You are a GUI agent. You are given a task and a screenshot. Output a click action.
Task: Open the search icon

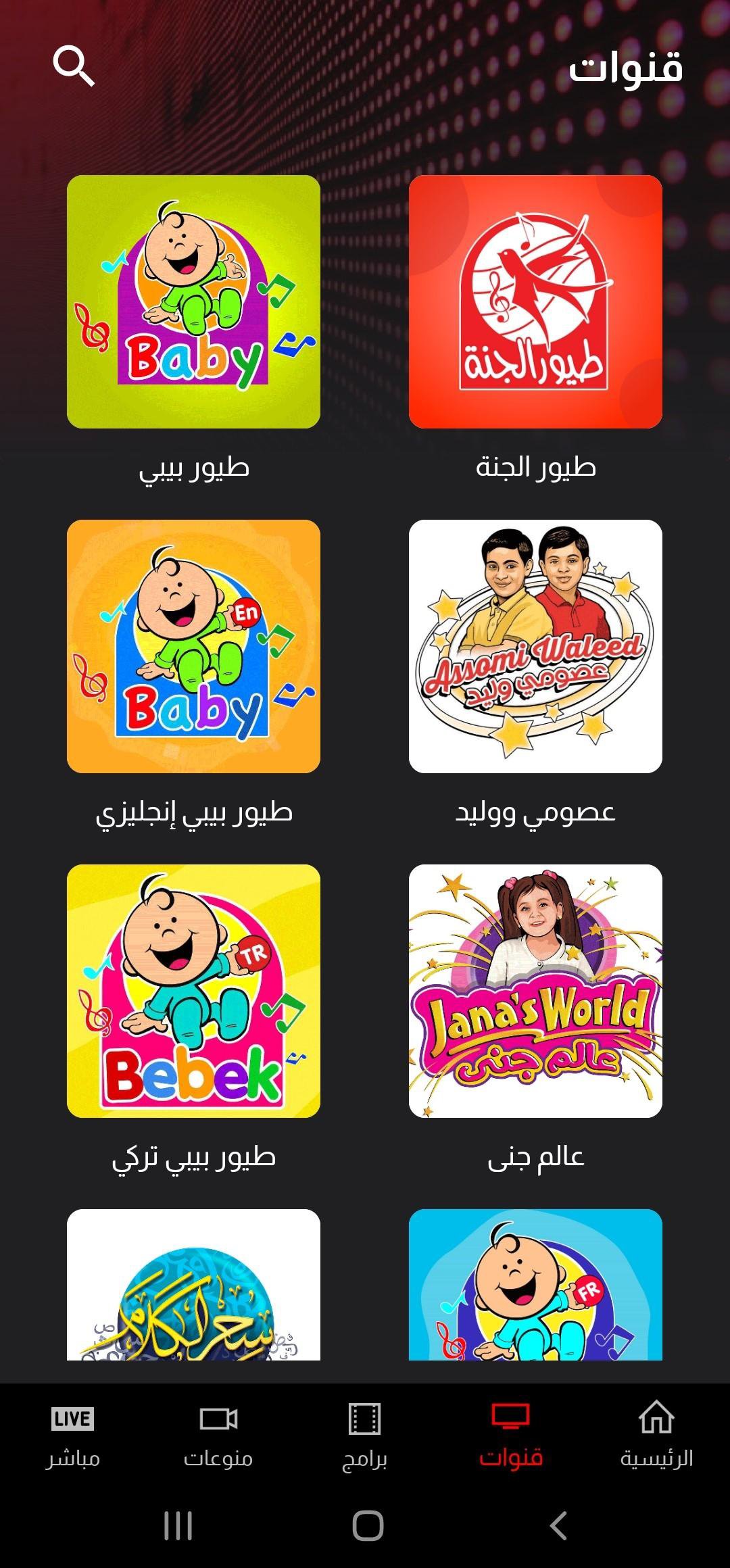(74, 66)
